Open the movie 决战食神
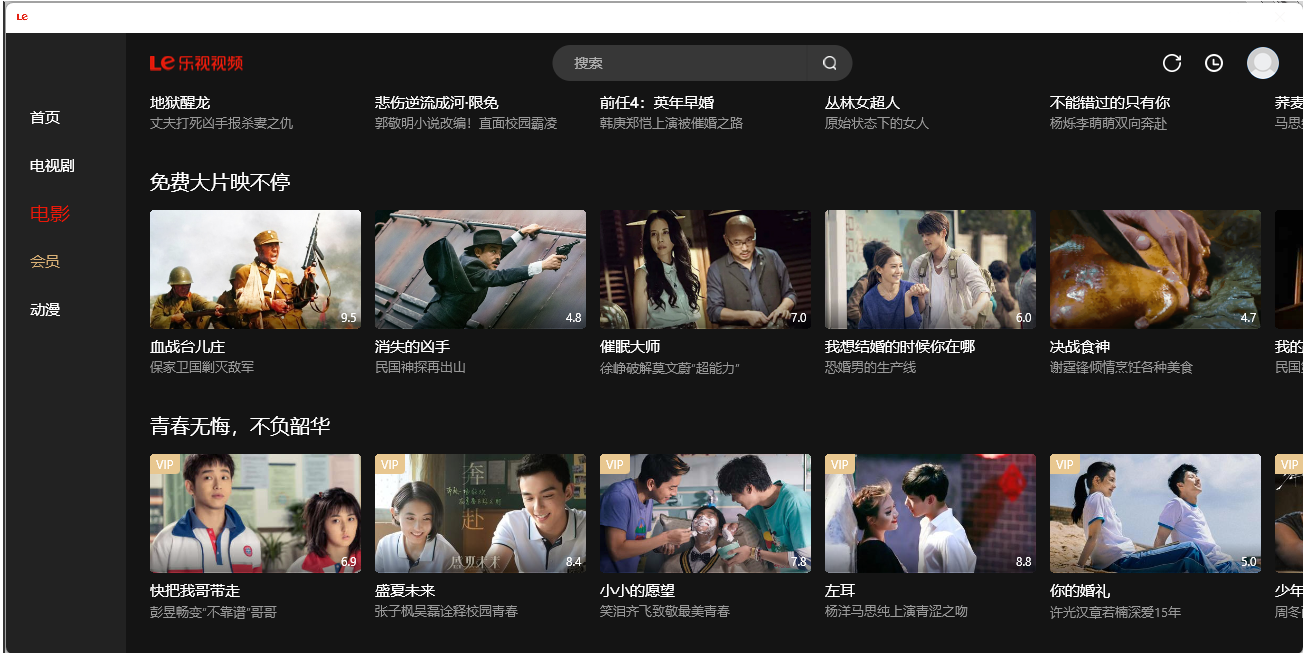 [x=1155, y=269]
